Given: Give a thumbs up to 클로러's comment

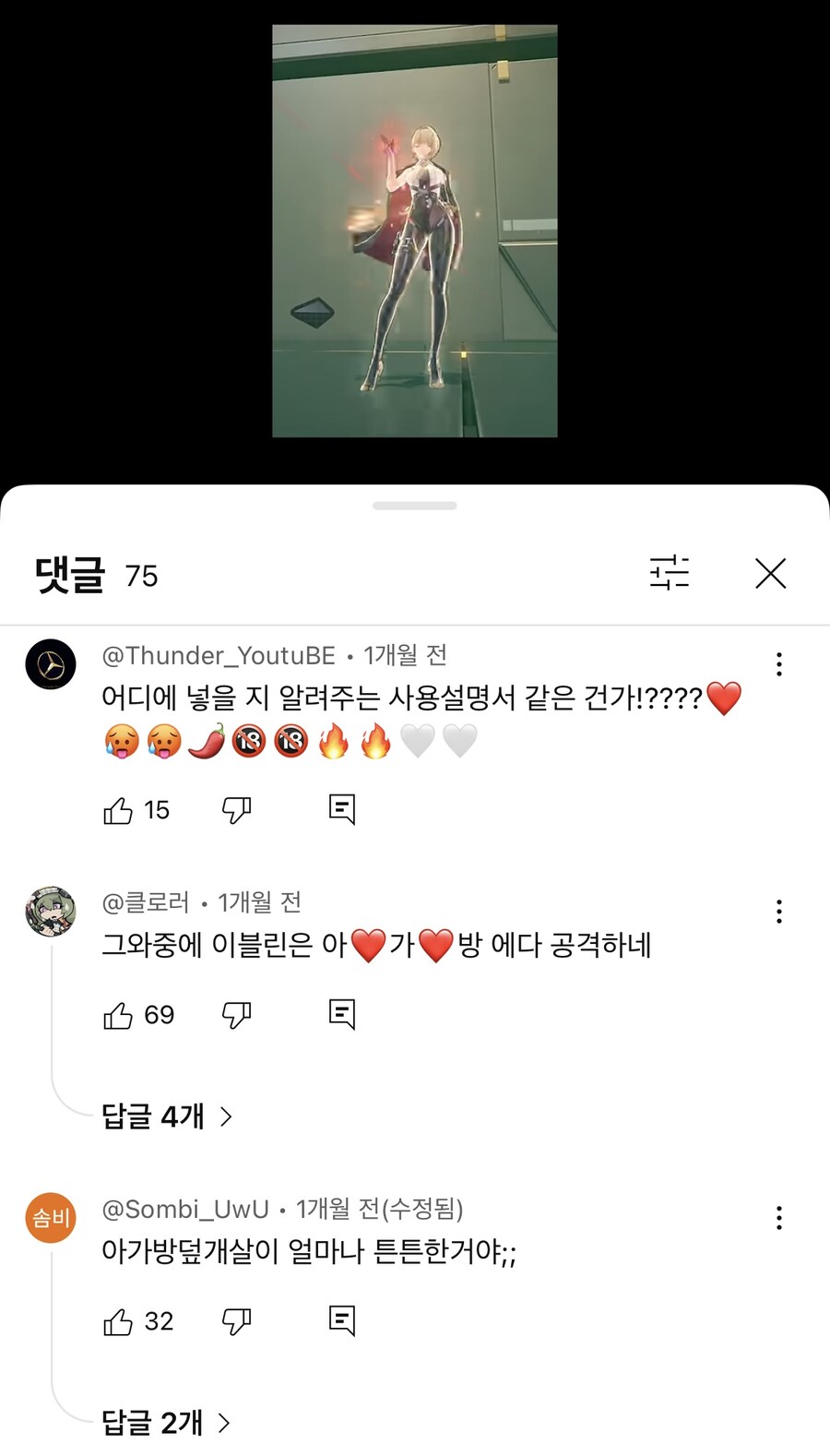Looking at the screenshot, I should pos(121,1014).
